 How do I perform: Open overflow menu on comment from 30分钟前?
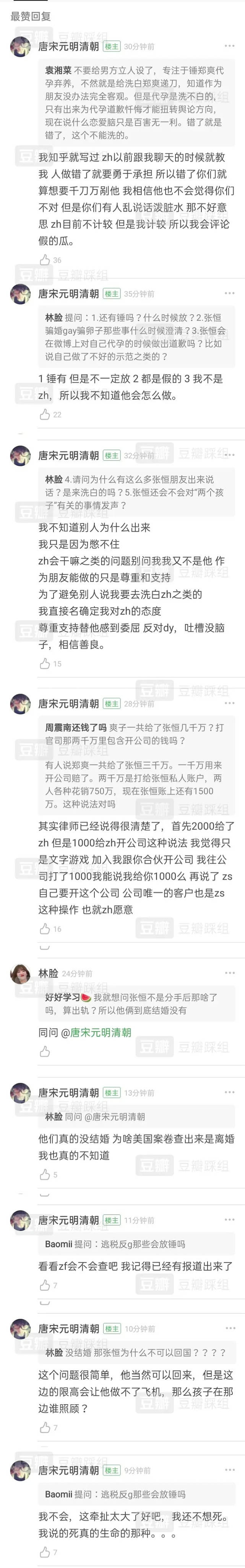pyautogui.click(x=229, y=46)
